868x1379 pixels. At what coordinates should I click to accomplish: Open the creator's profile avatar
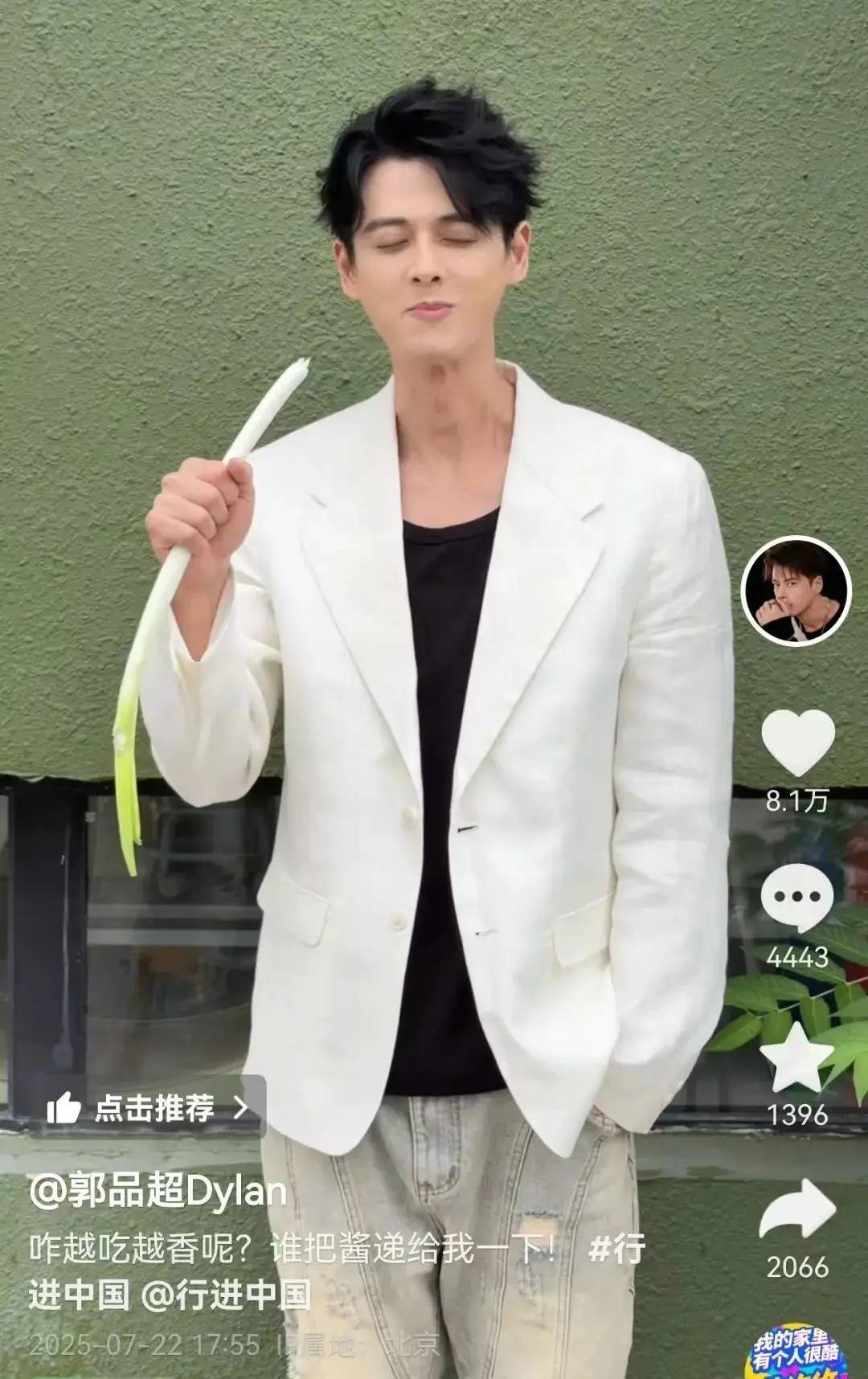796,591
